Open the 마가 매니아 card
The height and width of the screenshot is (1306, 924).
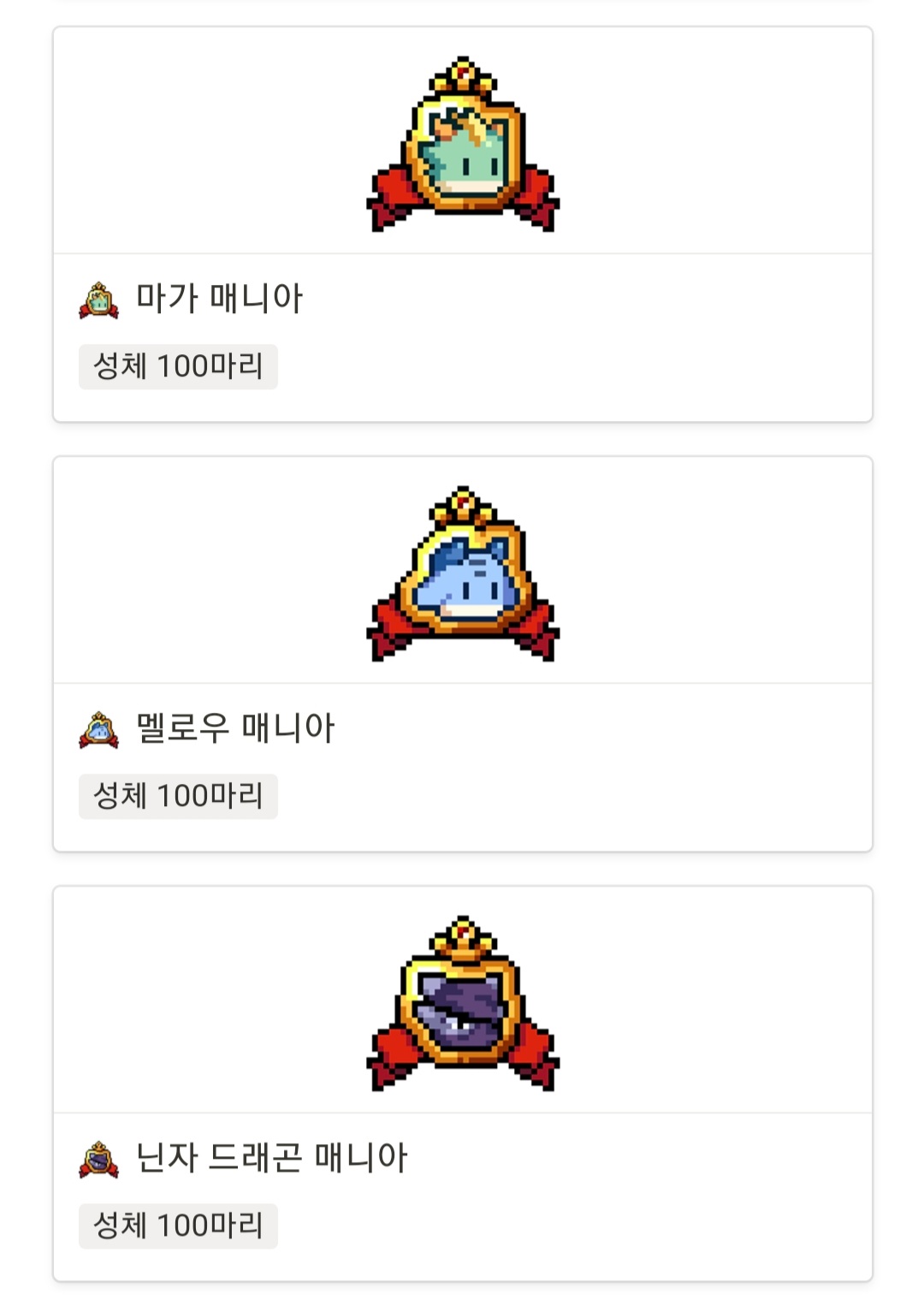coord(462,224)
